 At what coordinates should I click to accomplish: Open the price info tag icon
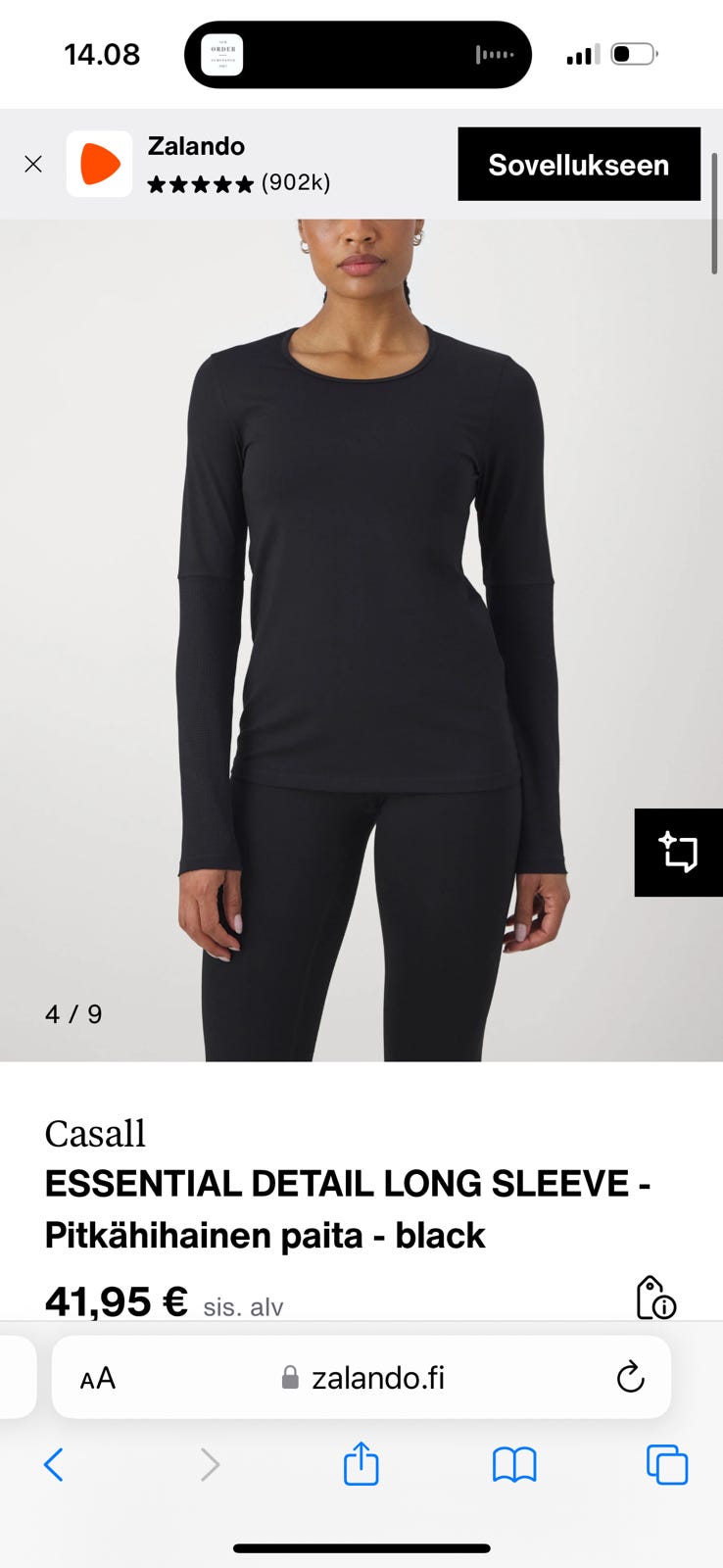coord(655,1298)
